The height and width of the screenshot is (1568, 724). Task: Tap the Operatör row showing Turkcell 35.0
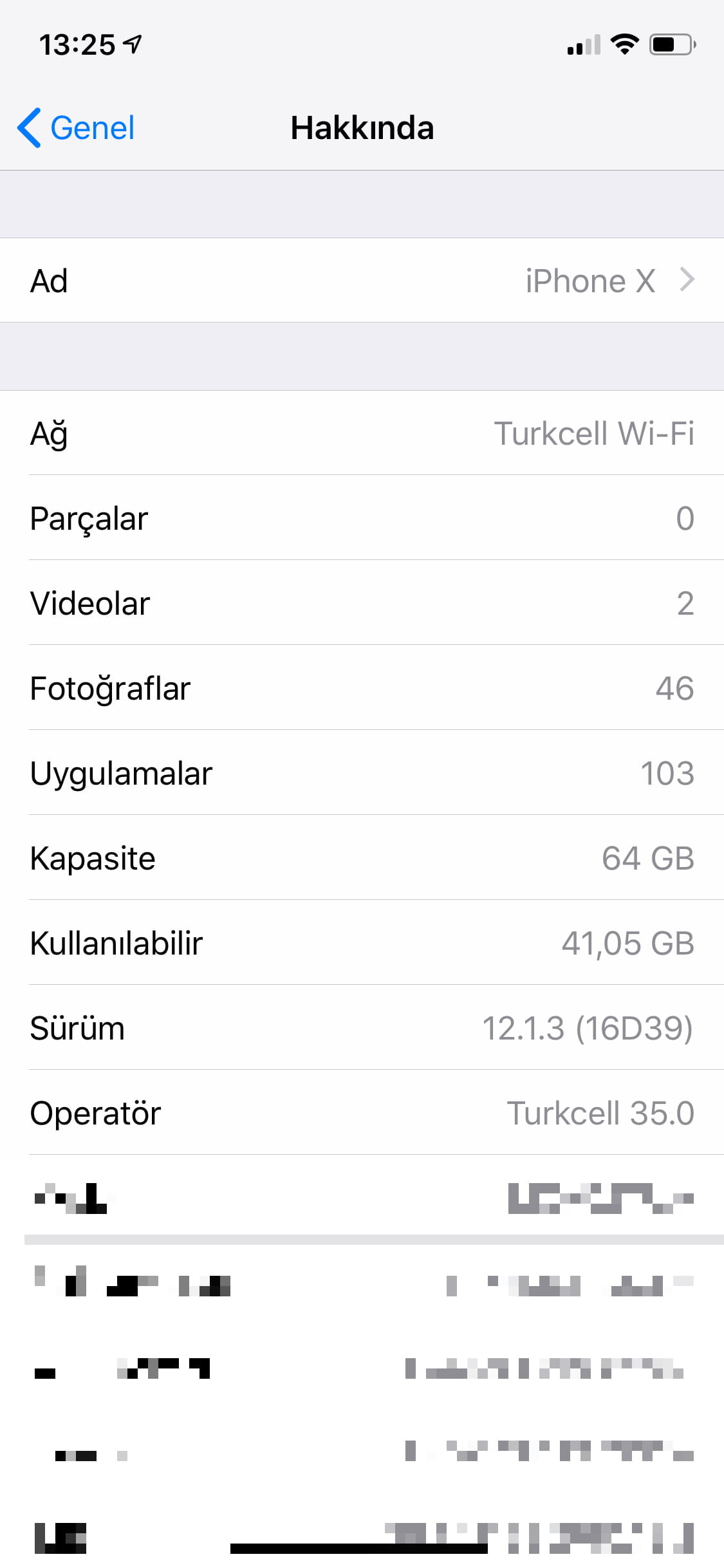tap(362, 1112)
